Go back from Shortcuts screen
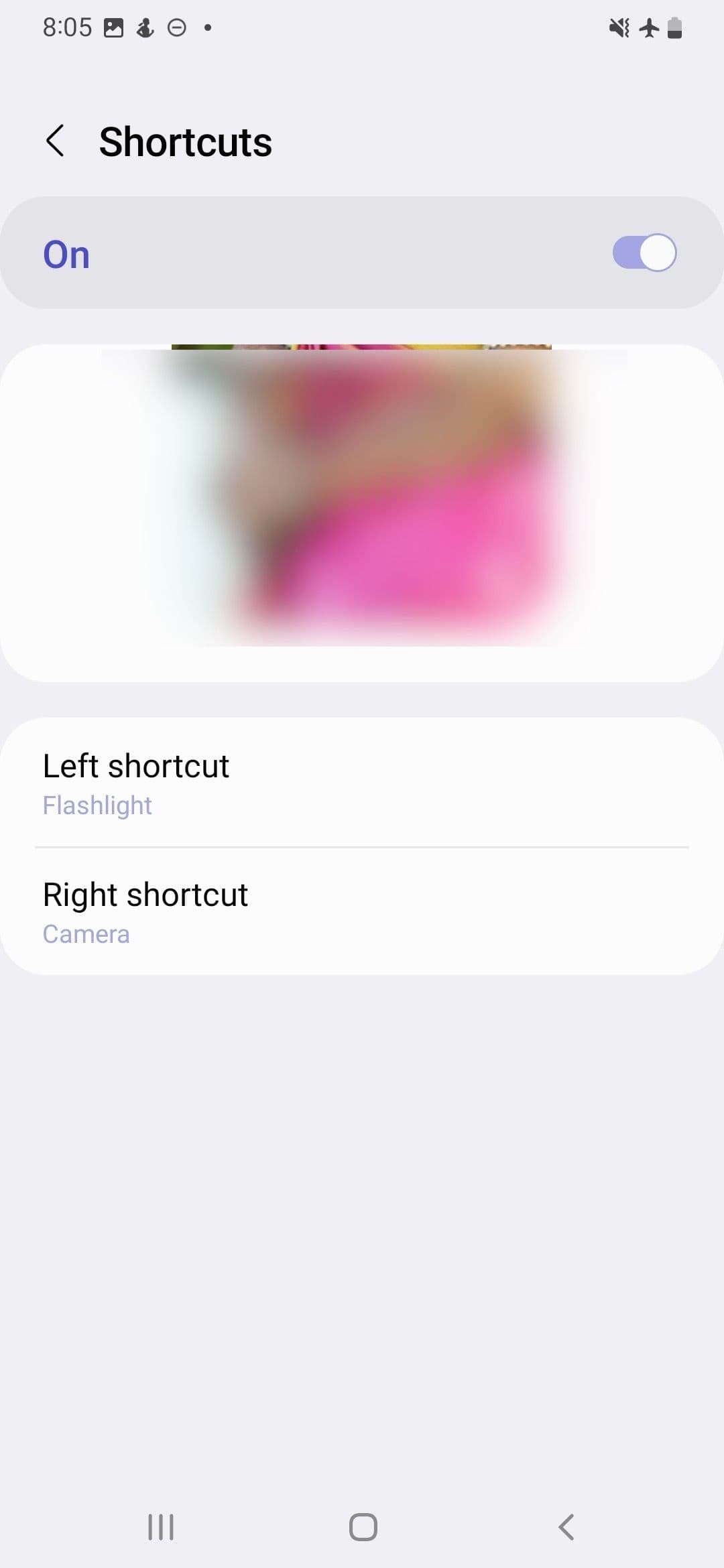 (x=55, y=141)
